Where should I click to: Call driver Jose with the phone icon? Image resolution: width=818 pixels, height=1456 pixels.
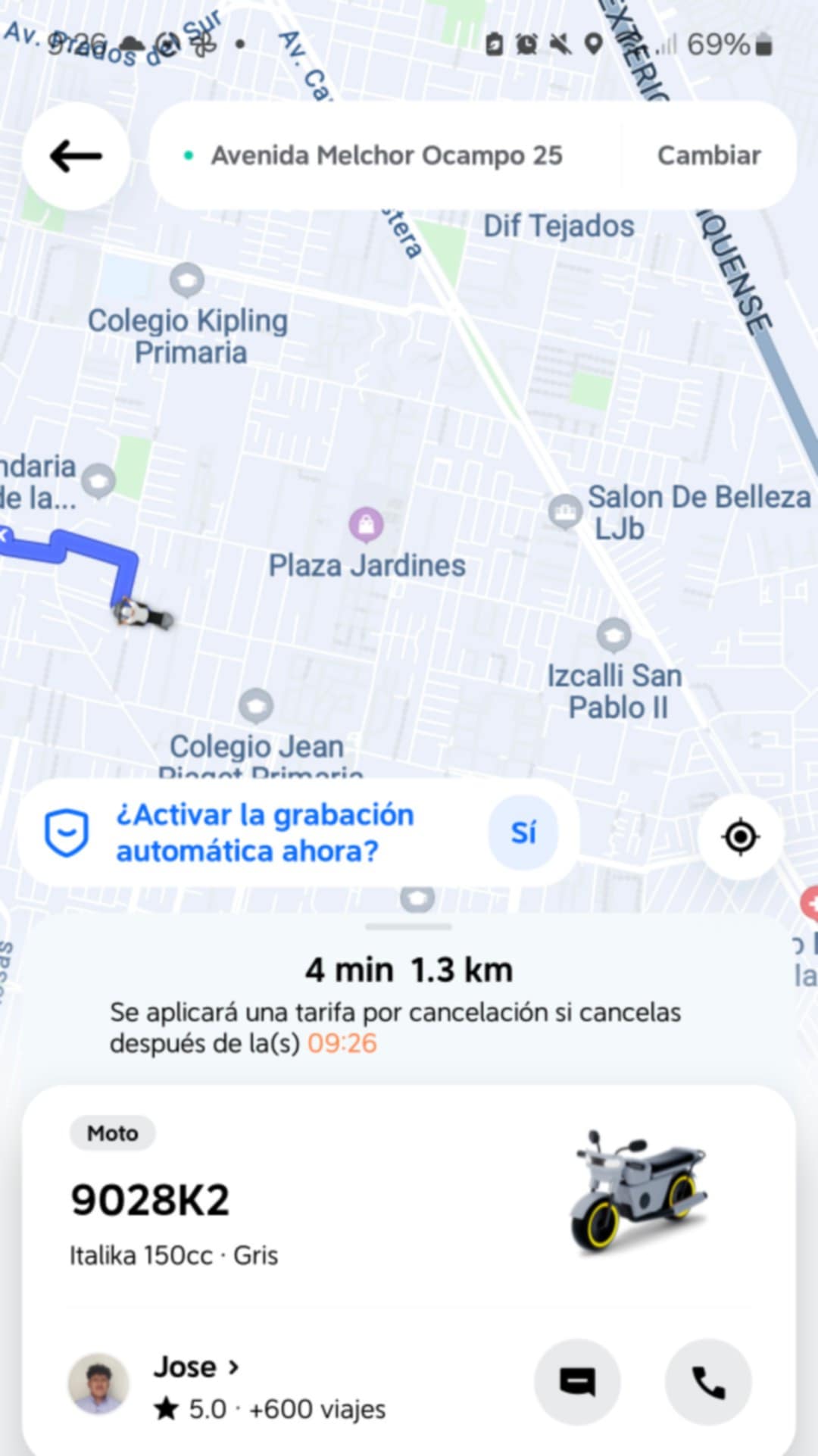pos(708,1382)
